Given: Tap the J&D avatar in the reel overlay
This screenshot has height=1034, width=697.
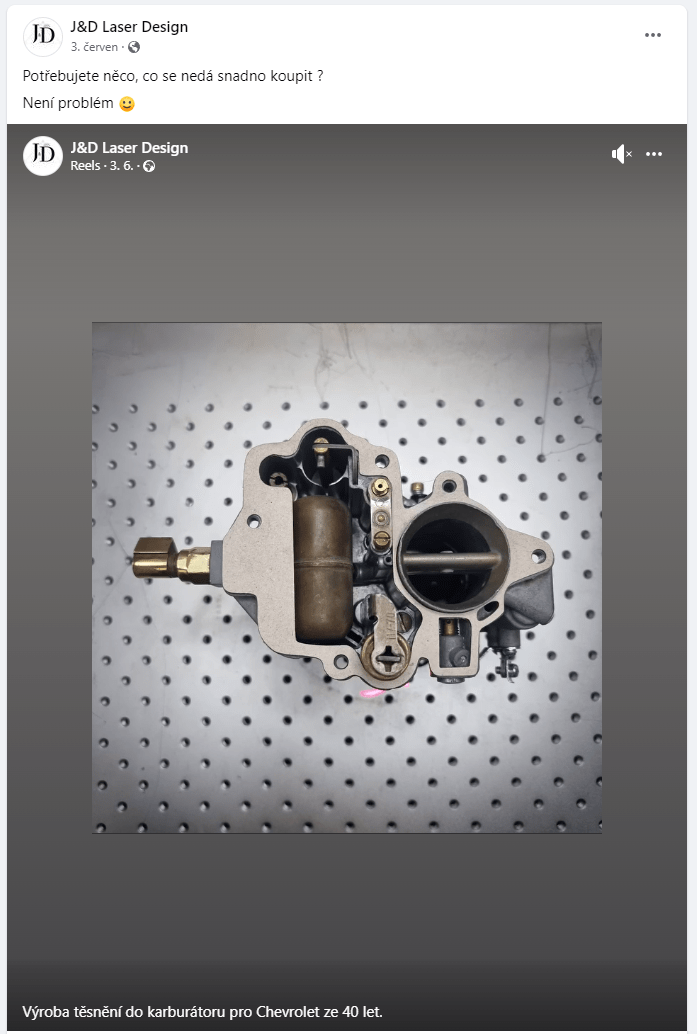Looking at the screenshot, I should pyautogui.click(x=43, y=155).
